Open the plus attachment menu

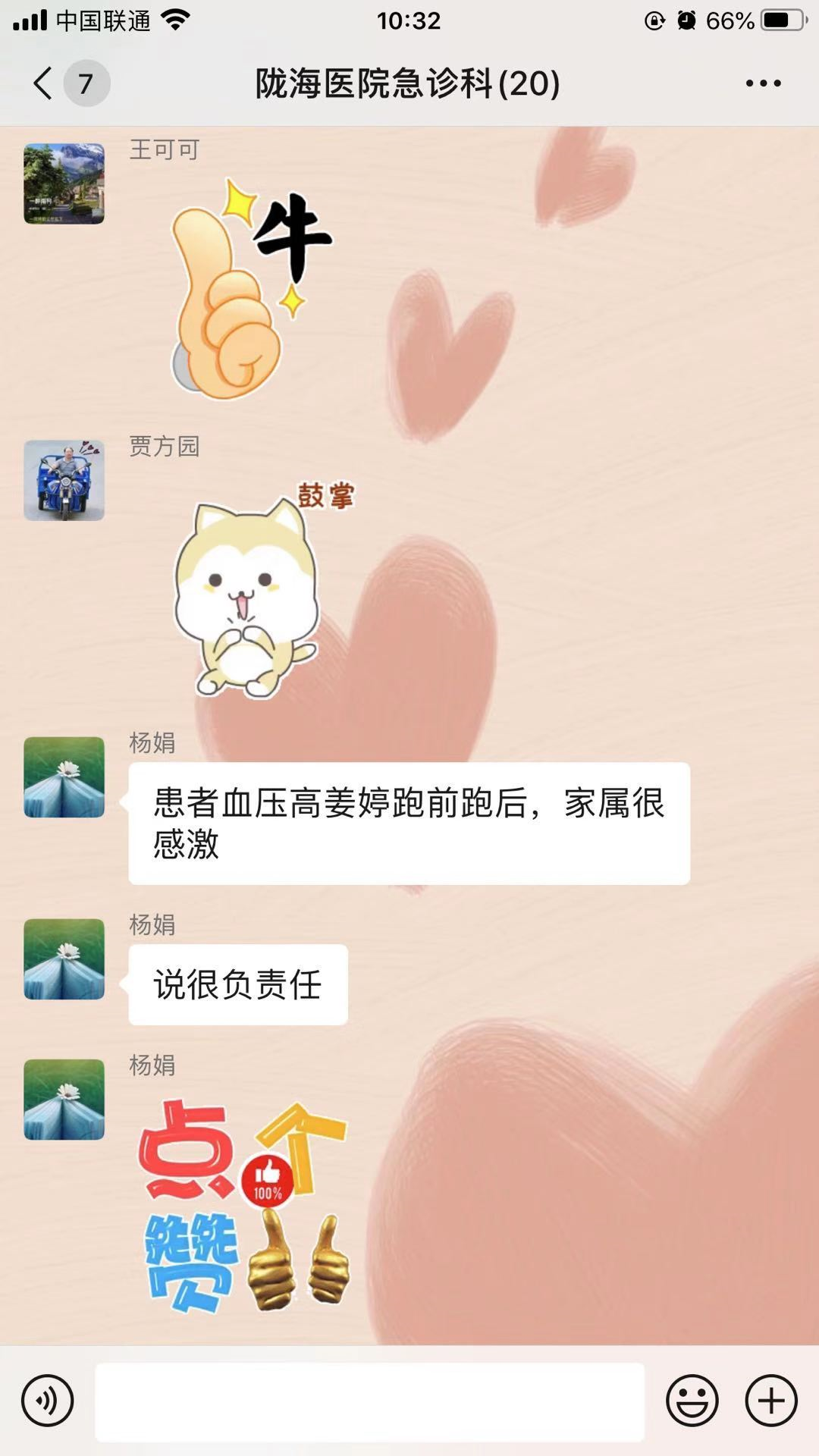(x=771, y=1400)
